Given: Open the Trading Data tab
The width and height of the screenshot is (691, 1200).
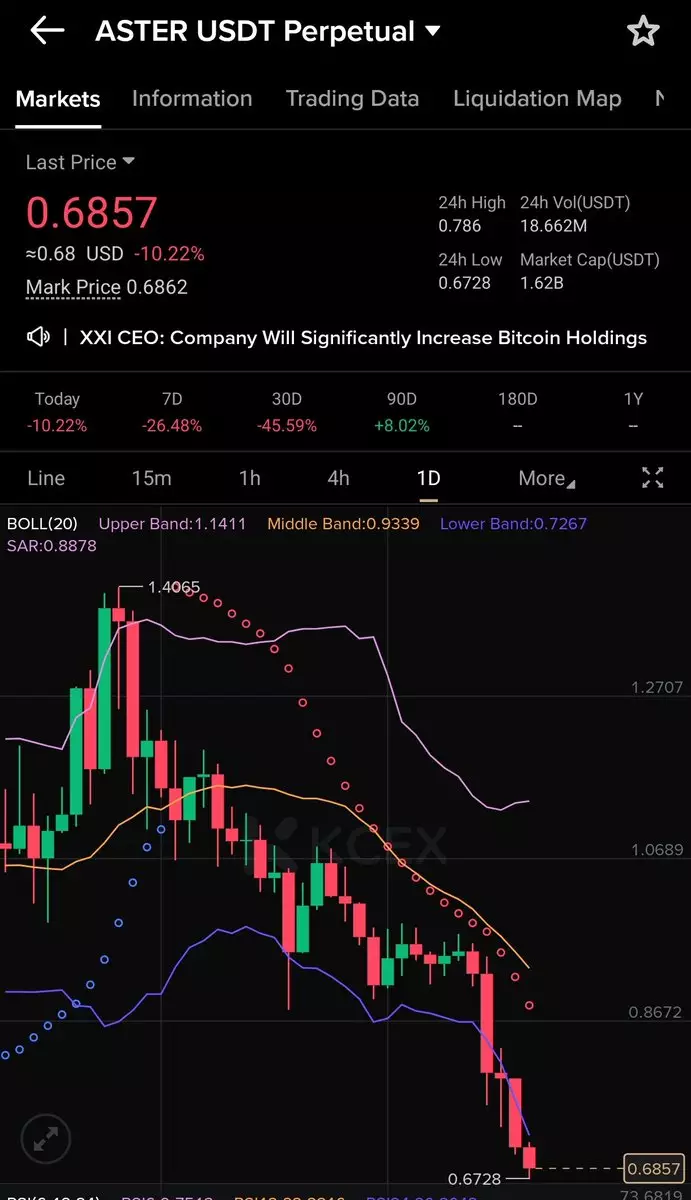Looking at the screenshot, I should pos(352,99).
